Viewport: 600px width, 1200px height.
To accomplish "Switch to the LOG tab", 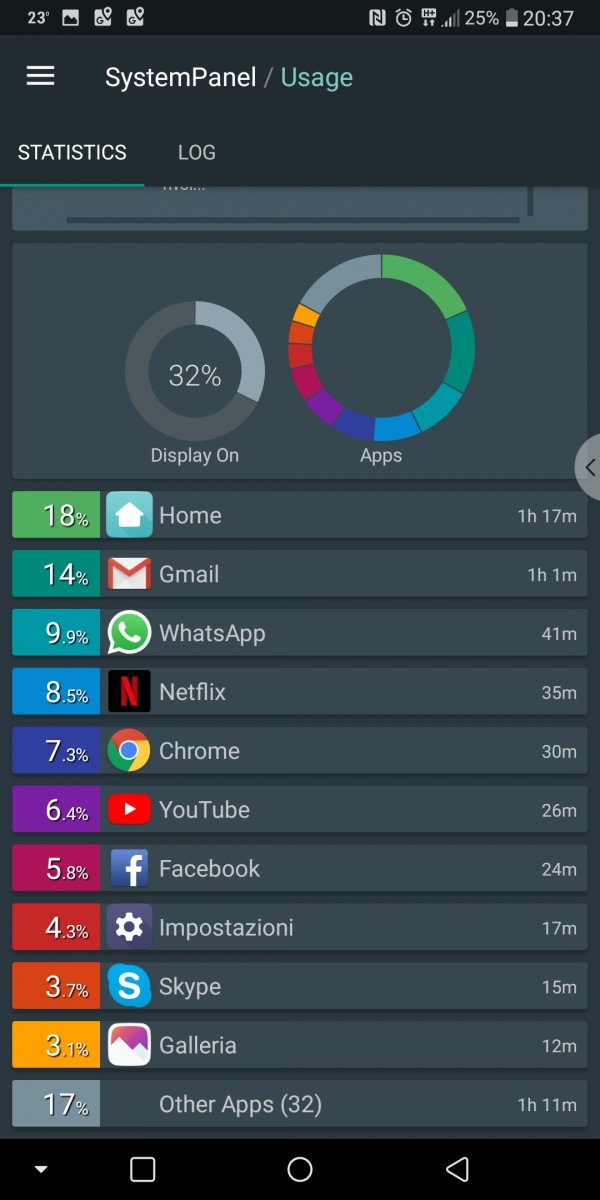I will tap(196, 153).
